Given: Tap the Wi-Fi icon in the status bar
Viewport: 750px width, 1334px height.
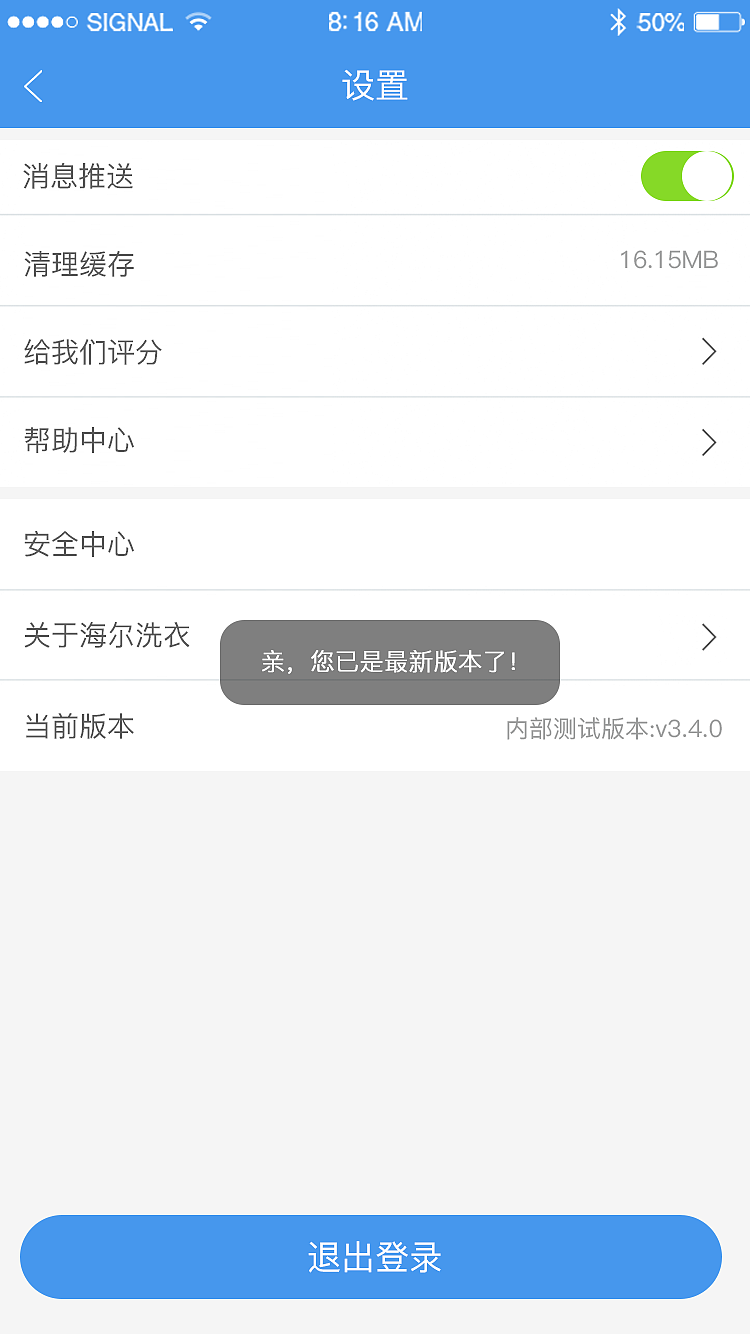Looking at the screenshot, I should click(196, 21).
